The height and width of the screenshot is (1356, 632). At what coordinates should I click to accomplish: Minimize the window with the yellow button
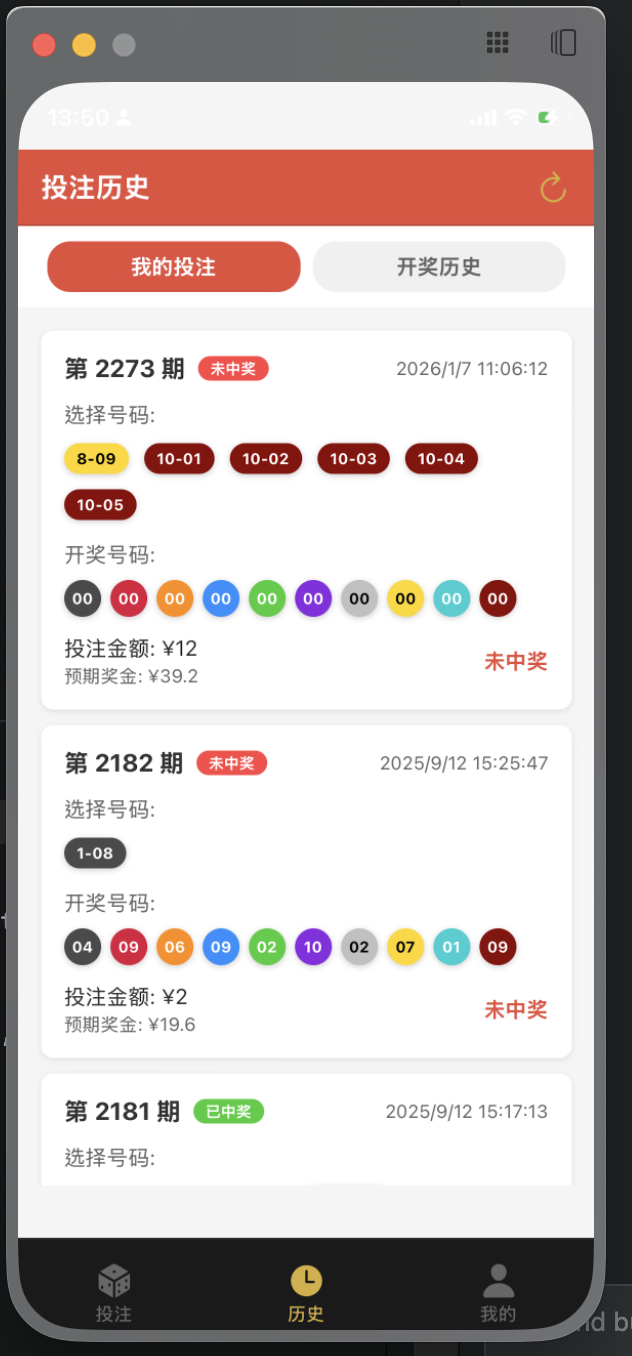(x=84, y=45)
